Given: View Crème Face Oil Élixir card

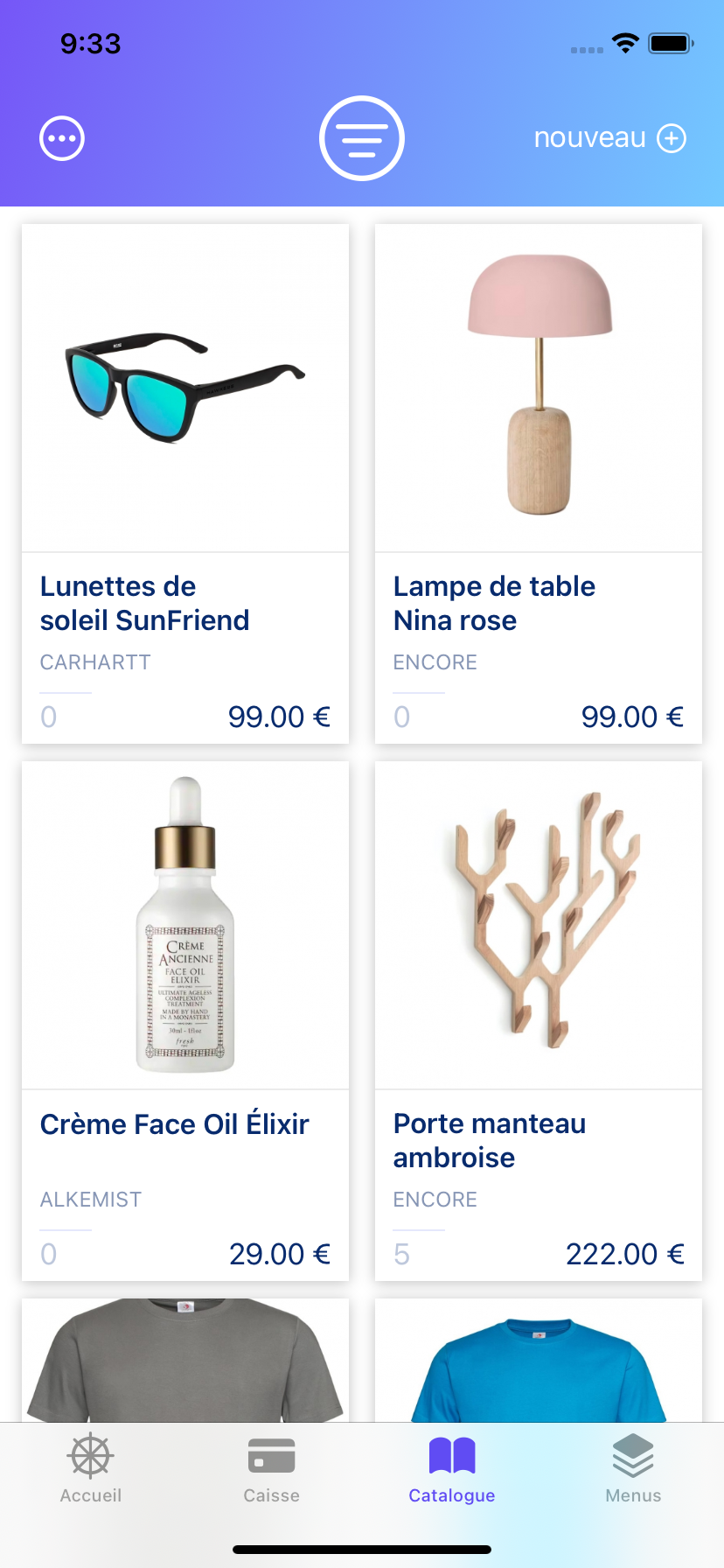Looking at the screenshot, I should click(185, 1020).
